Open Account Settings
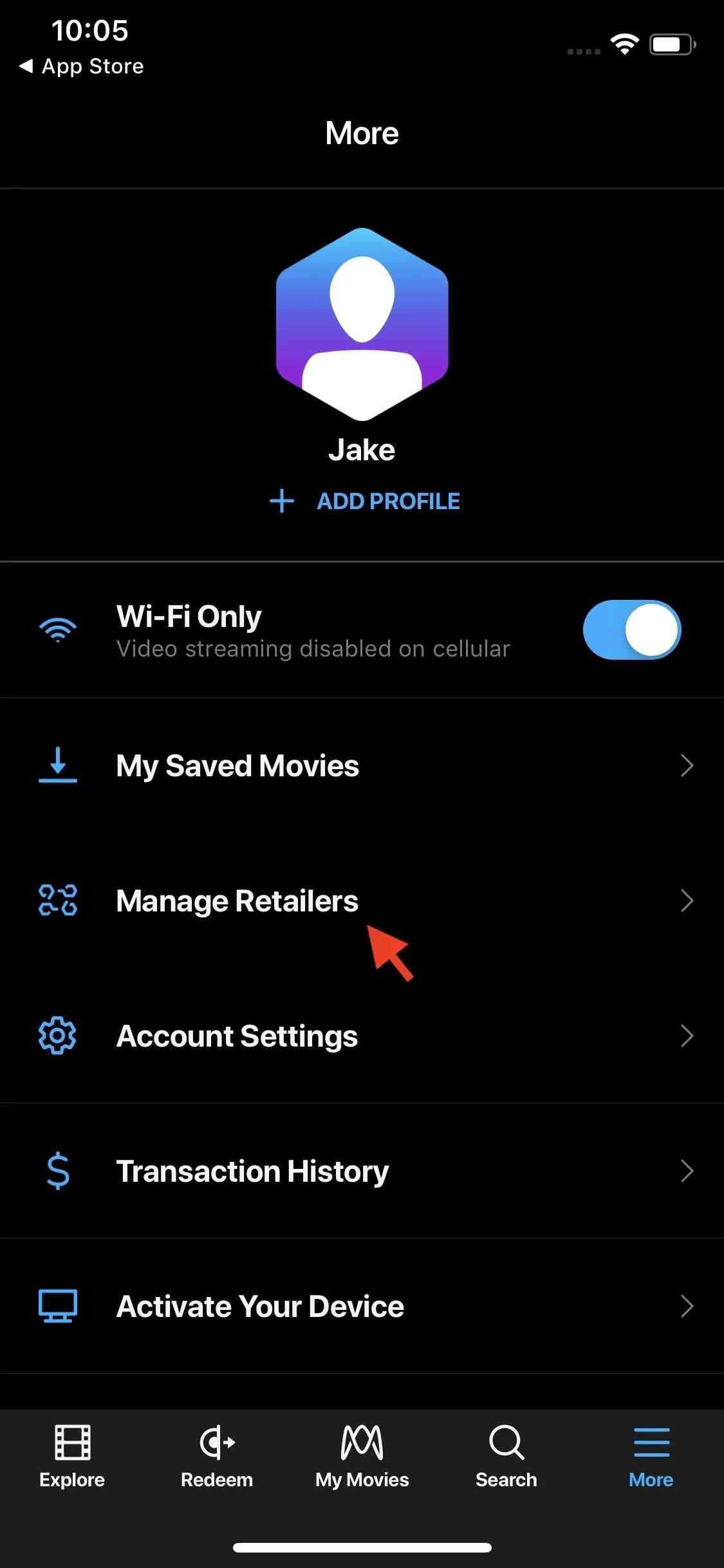724x1568 pixels. pos(362,1036)
